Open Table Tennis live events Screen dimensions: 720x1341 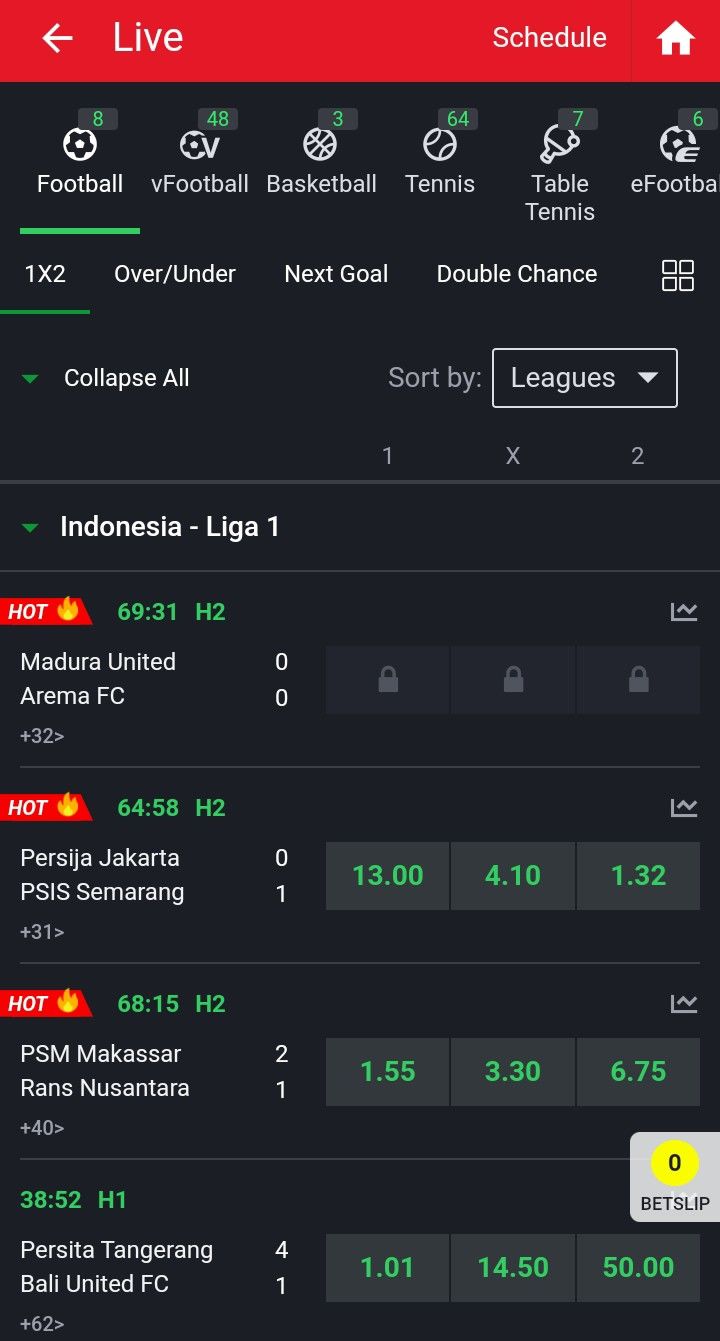[x=560, y=170]
